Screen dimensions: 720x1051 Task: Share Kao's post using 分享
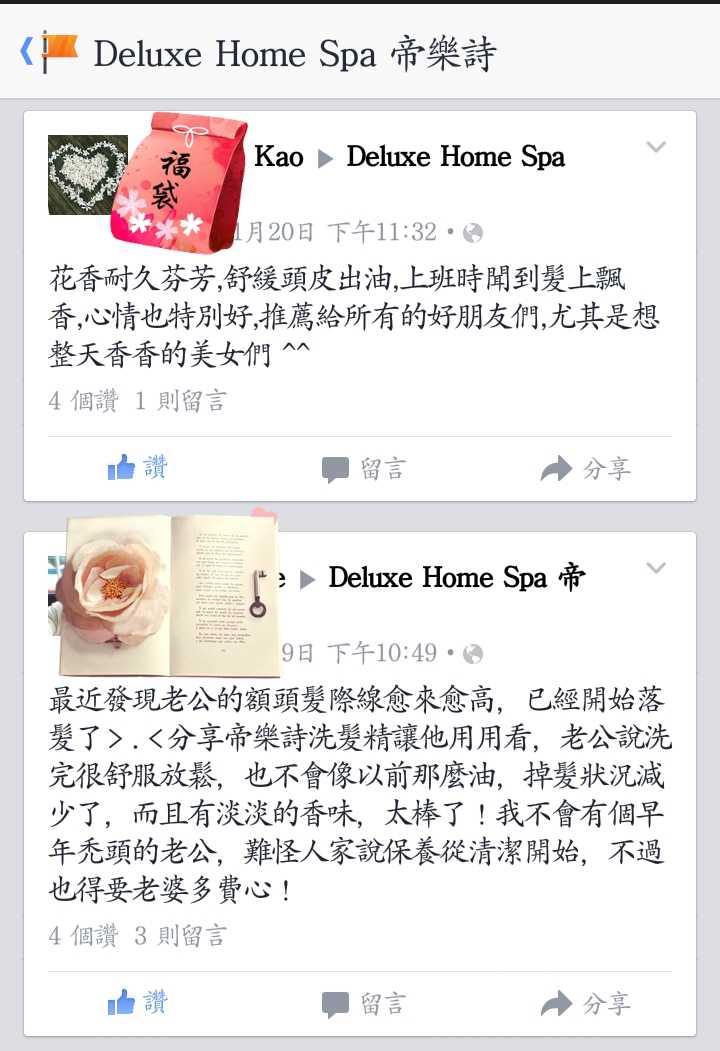point(586,469)
